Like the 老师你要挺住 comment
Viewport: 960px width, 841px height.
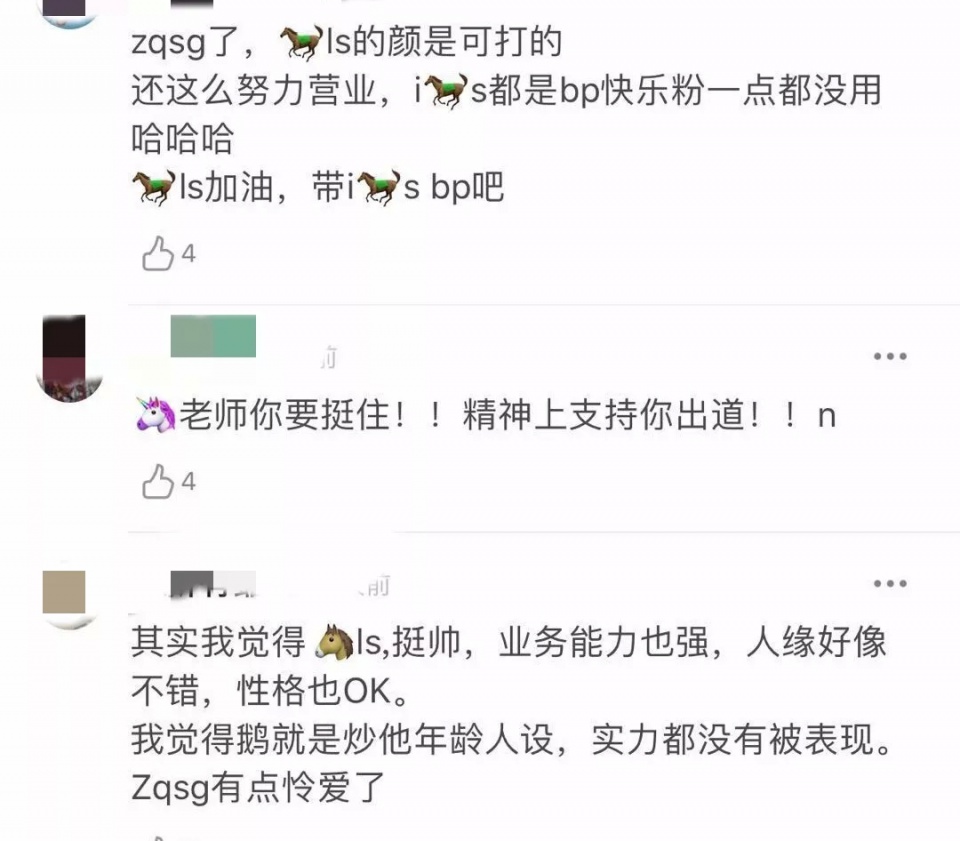point(158,482)
